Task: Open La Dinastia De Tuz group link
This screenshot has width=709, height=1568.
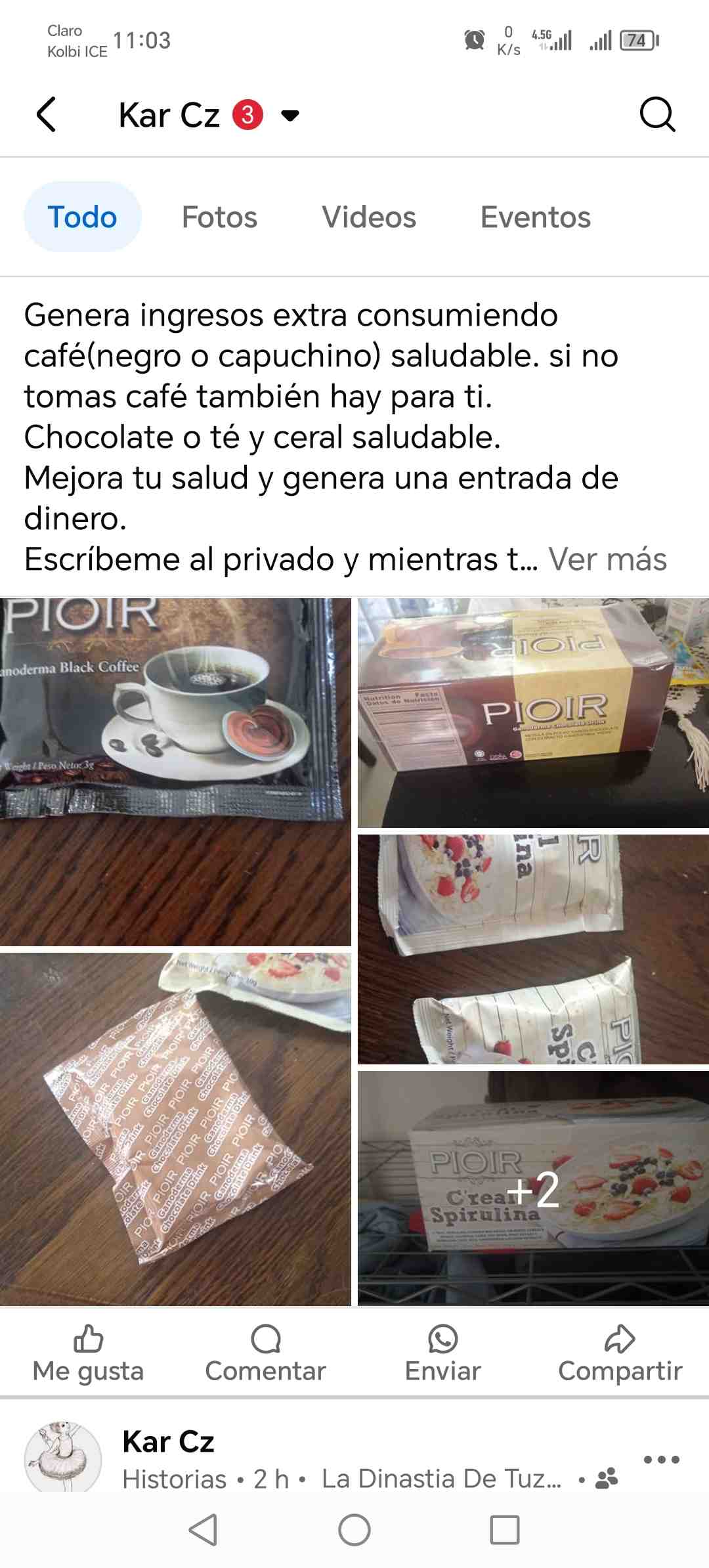Action: tap(441, 1479)
